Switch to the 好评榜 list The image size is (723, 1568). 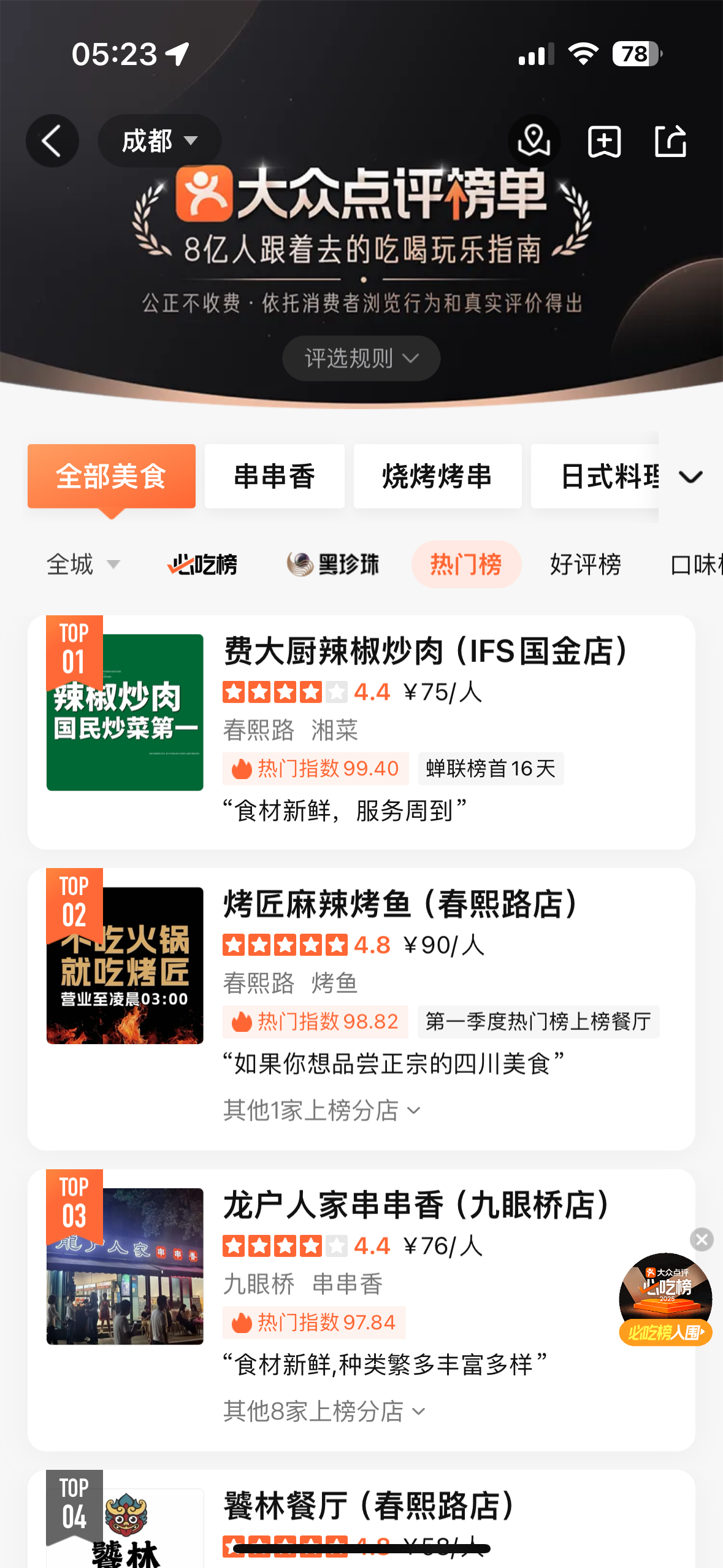click(585, 564)
